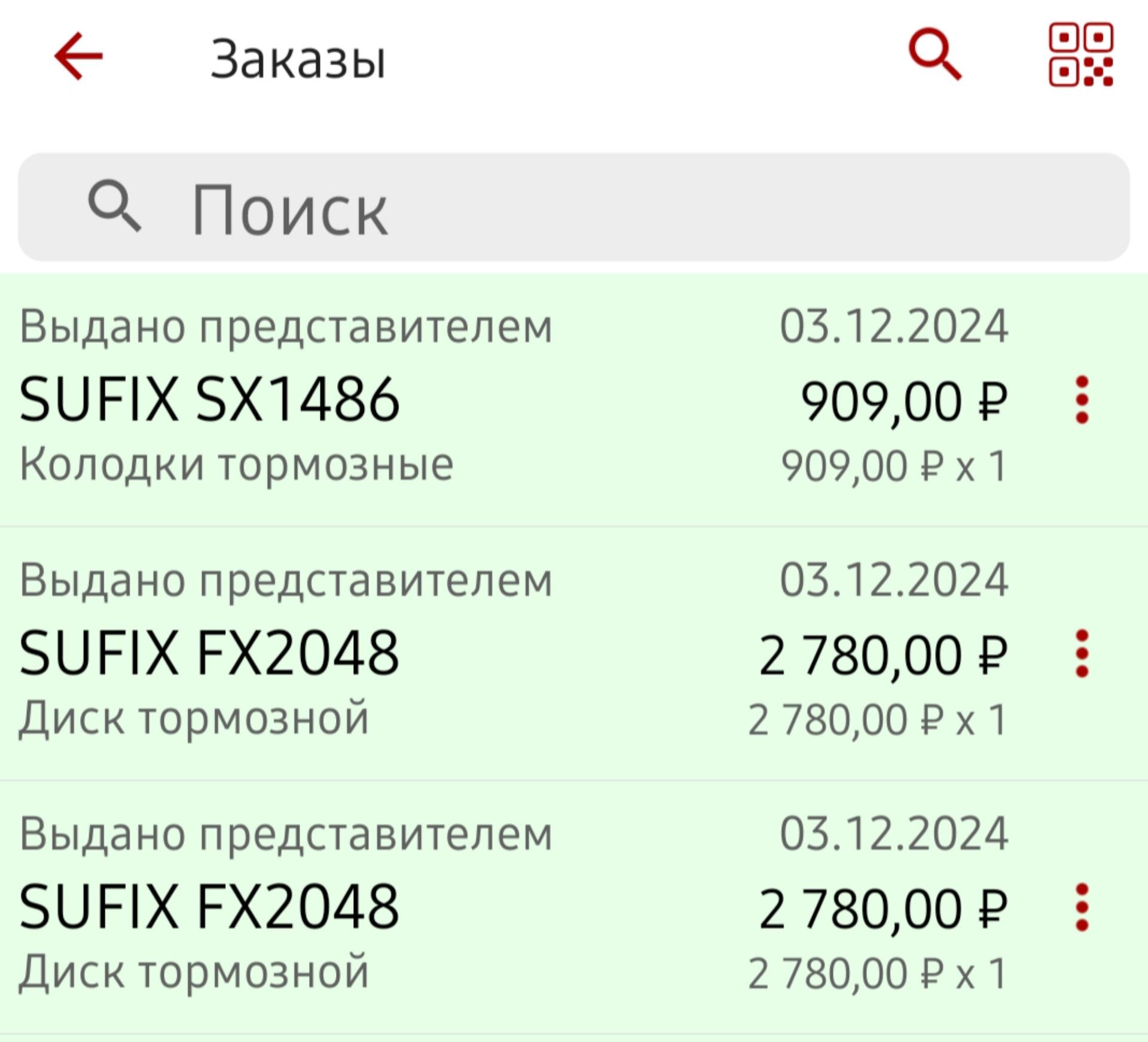Focus the Поиск search field
The image size is (1148, 1042).
(574, 208)
